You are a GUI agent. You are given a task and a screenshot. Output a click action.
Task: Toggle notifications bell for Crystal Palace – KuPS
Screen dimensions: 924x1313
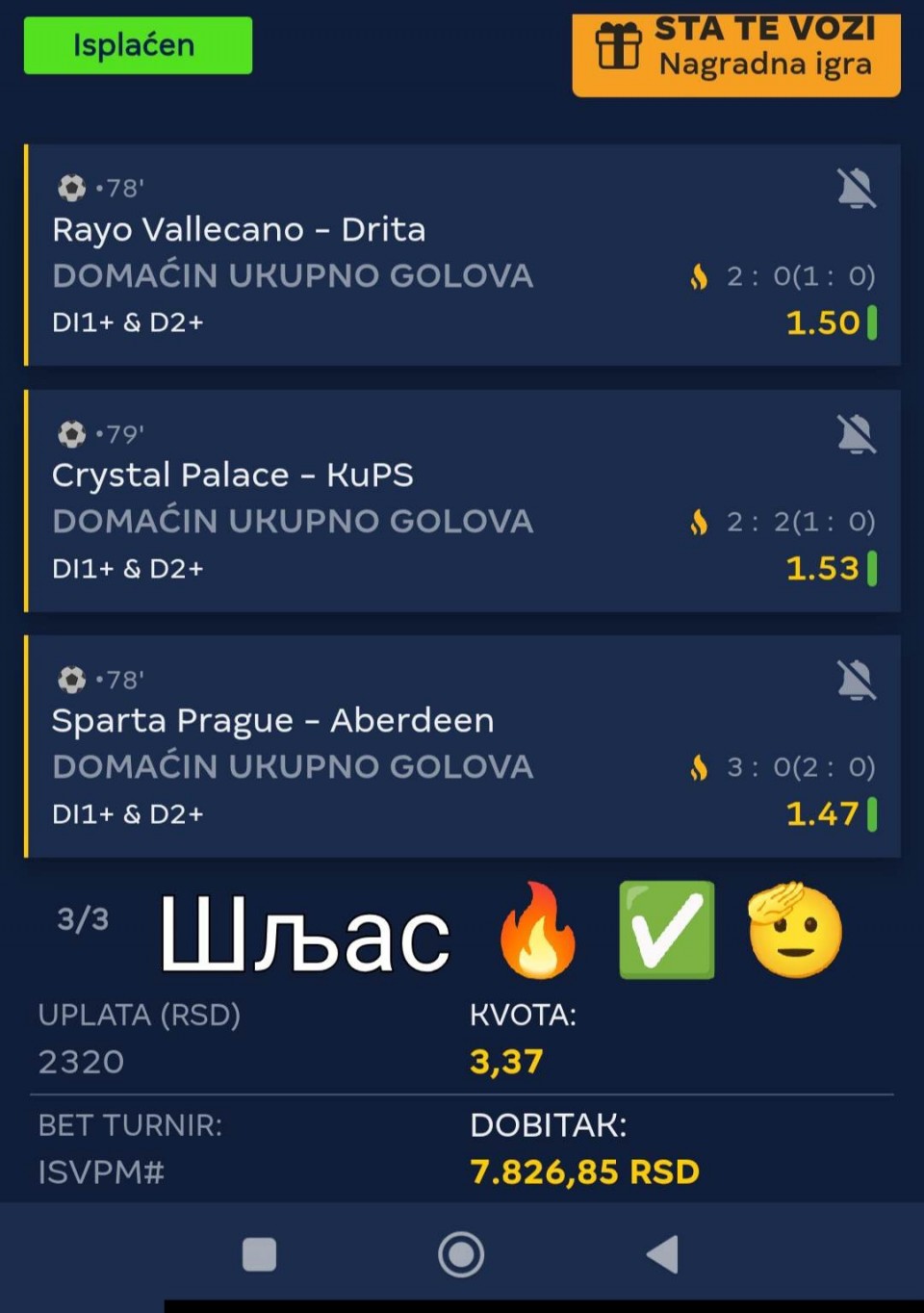(856, 434)
